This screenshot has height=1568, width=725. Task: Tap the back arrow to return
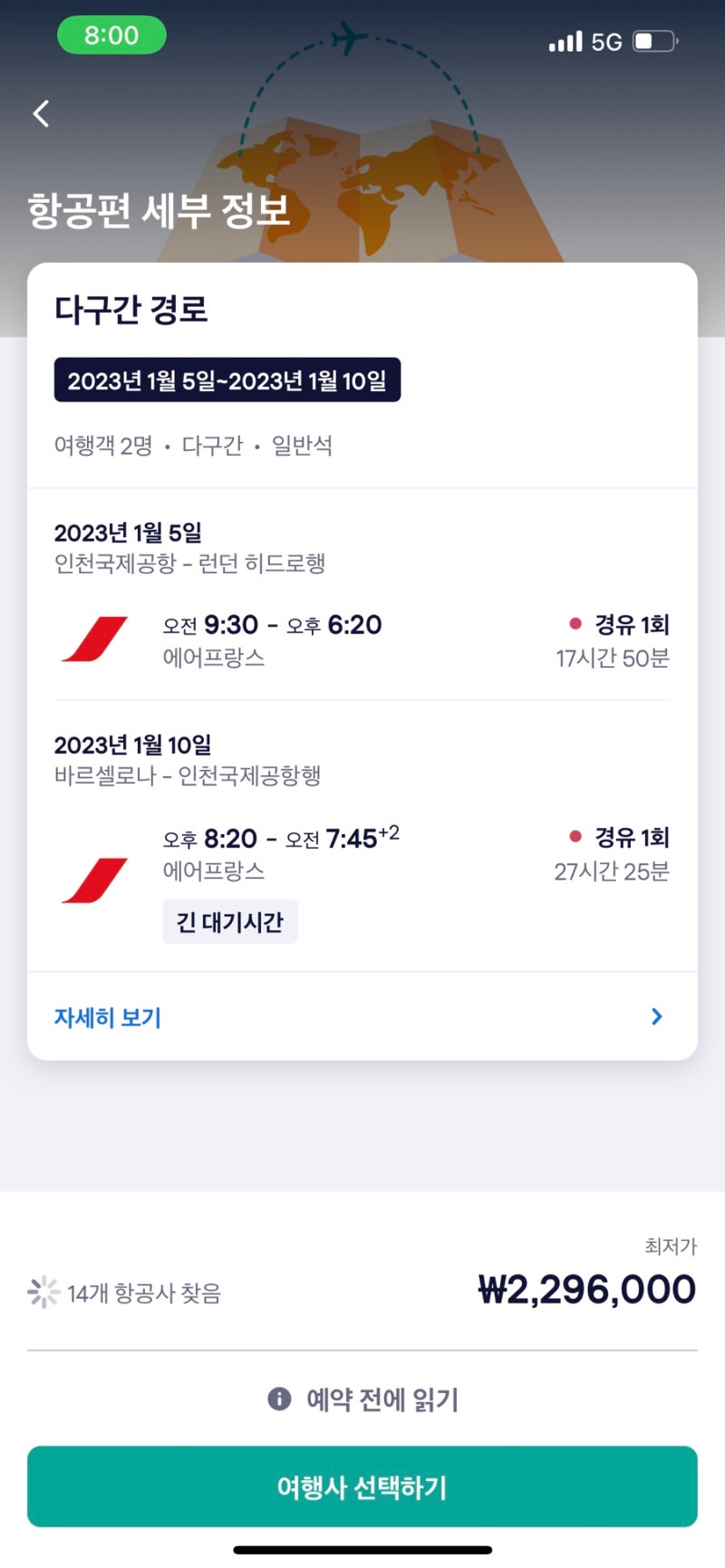click(x=40, y=112)
